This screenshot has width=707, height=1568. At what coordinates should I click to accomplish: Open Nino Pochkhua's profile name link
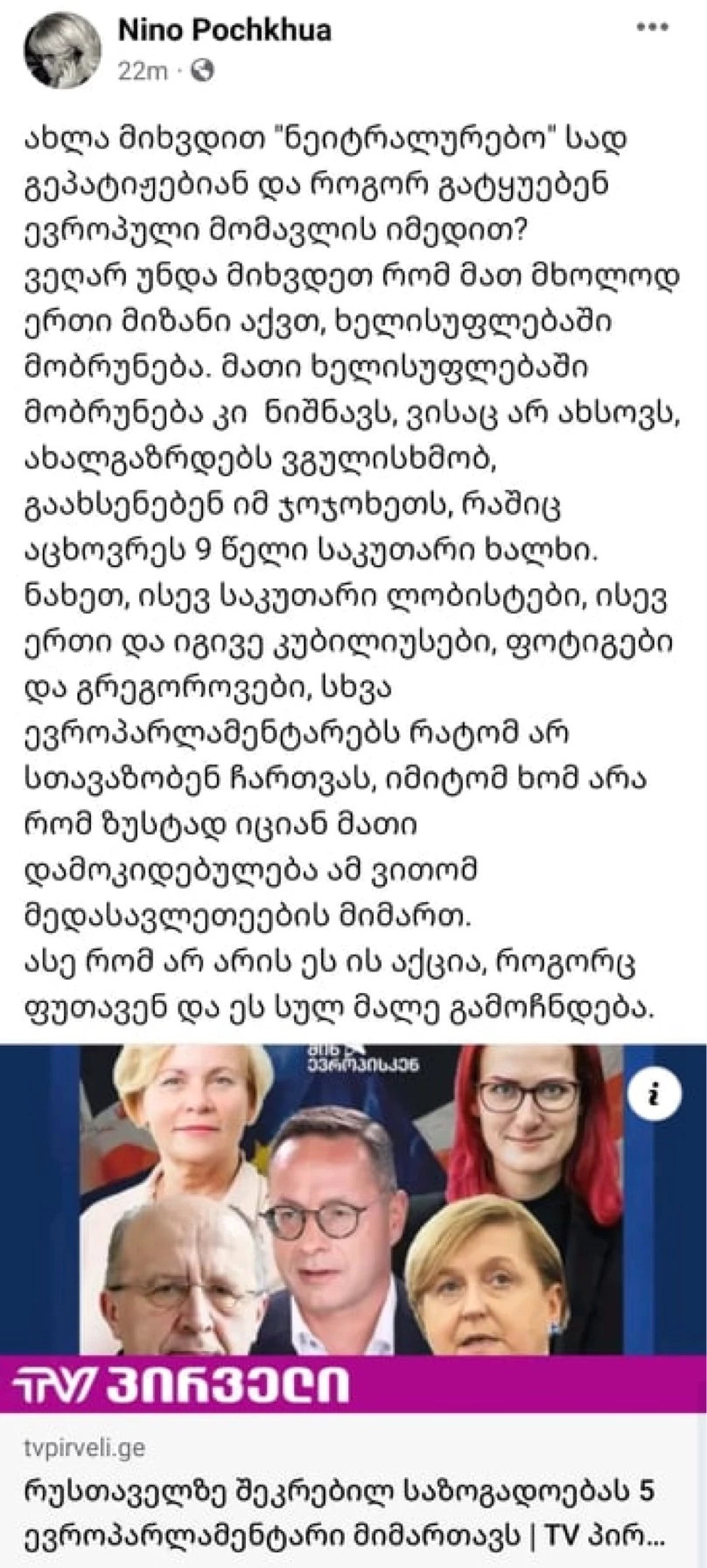pos(224,31)
